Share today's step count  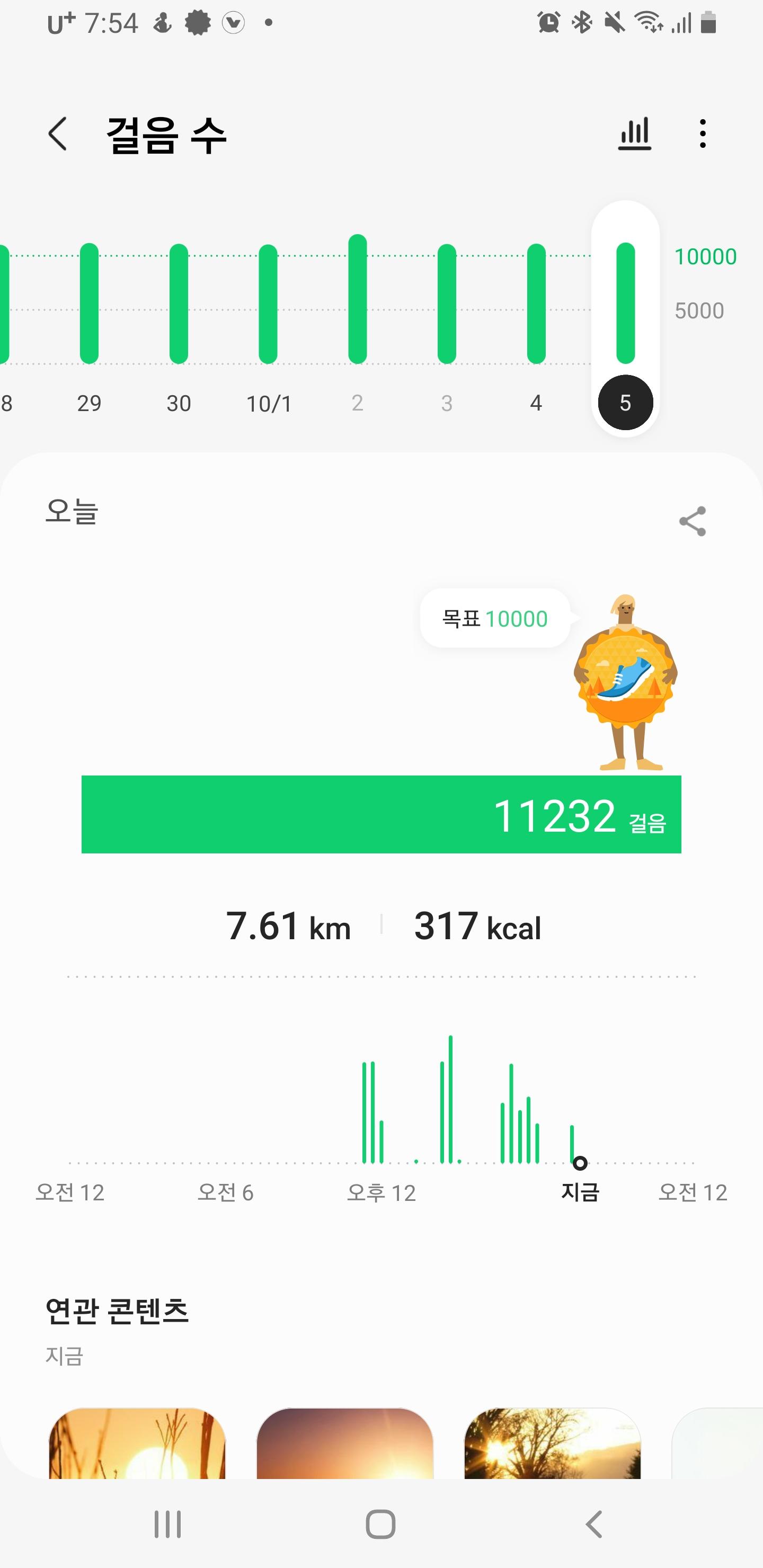pyautogui.click(x=693, y=521)
